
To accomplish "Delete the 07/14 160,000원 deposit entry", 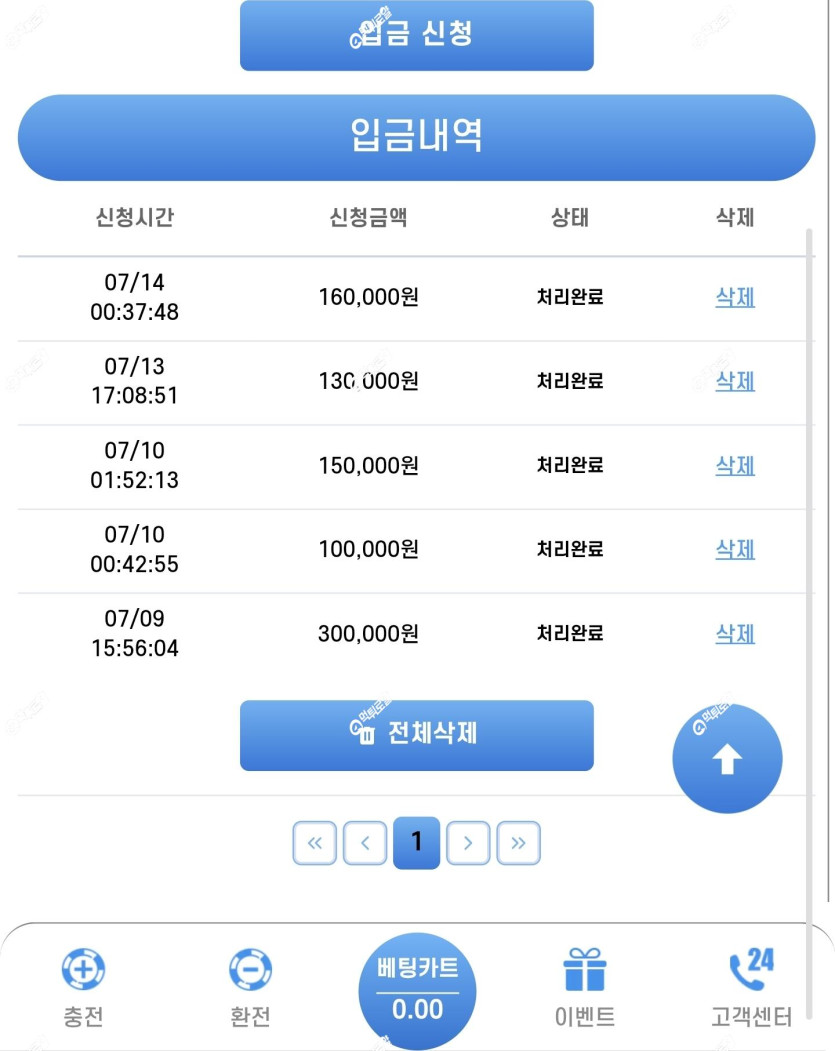I will (735, 297).
